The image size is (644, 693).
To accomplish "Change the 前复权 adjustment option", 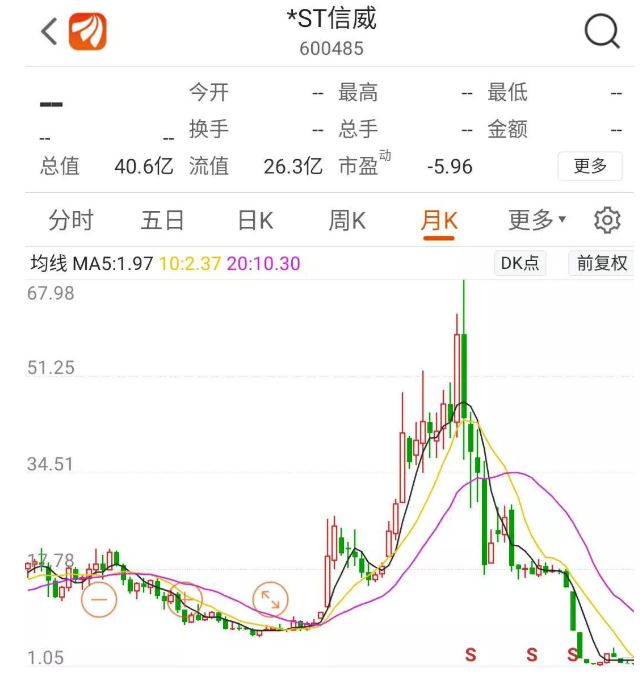I will click(x=602, y=264).
